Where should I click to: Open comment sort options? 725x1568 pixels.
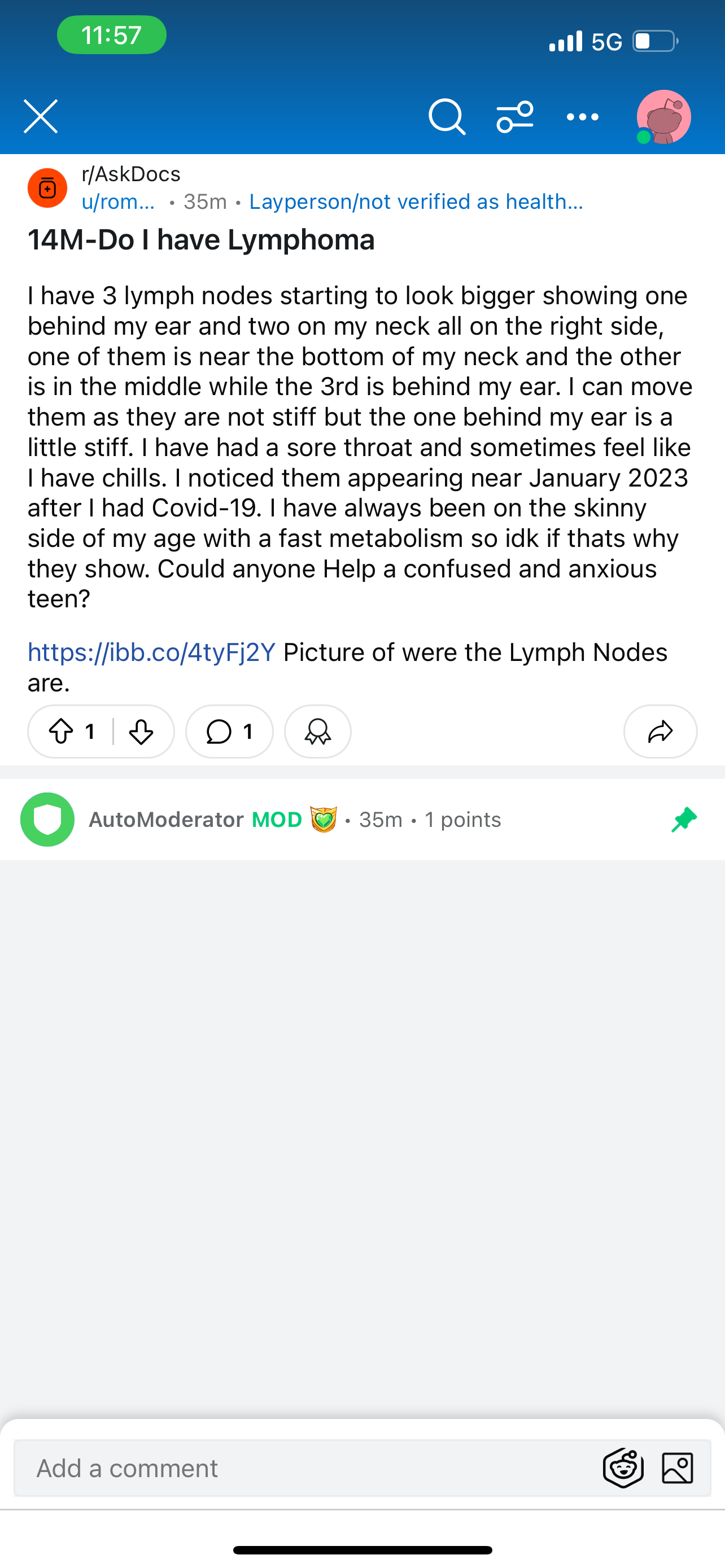pos(515,116)
